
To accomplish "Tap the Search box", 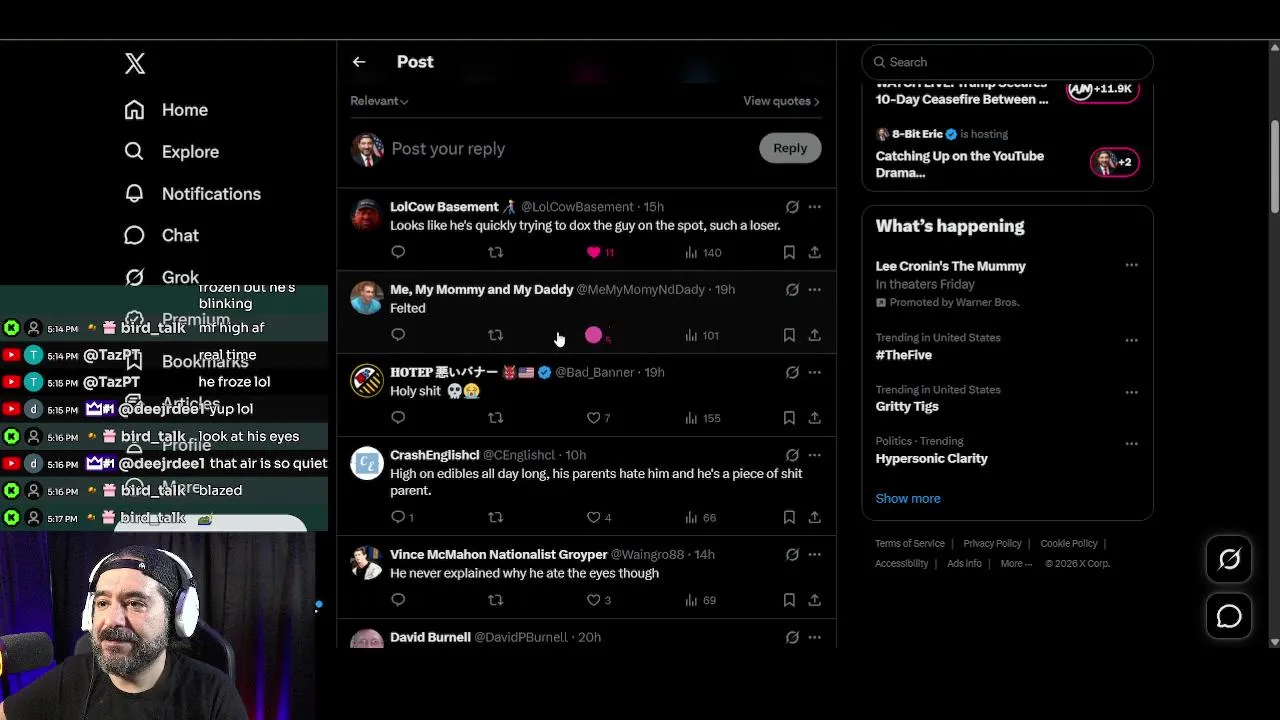I will (1007, 62).
